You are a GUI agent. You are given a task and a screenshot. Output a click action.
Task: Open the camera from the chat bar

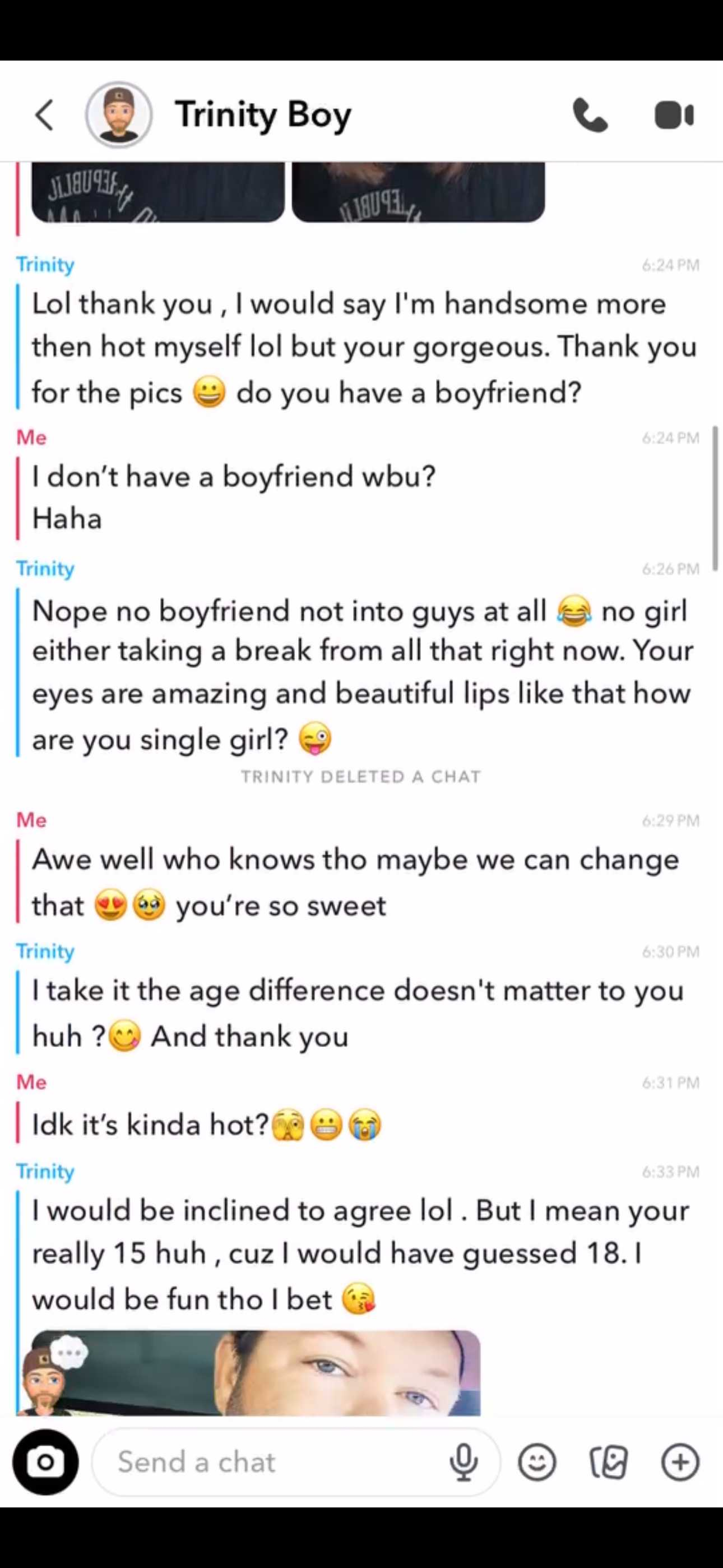point(45,1461)
